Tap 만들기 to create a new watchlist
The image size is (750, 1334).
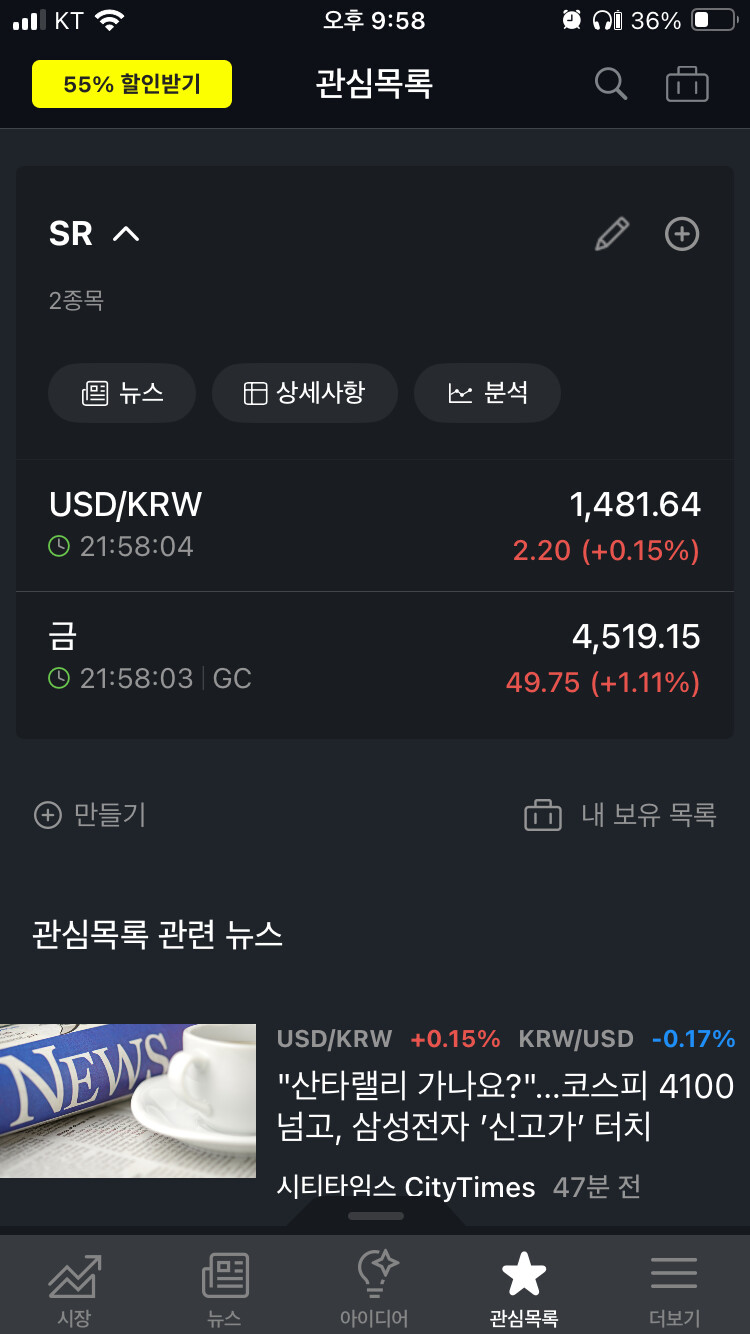(90, 815)
